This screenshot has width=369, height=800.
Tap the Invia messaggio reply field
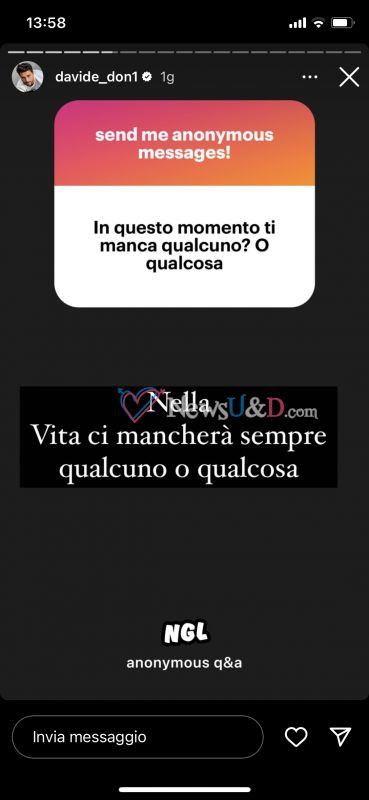(x=138, y=737)
